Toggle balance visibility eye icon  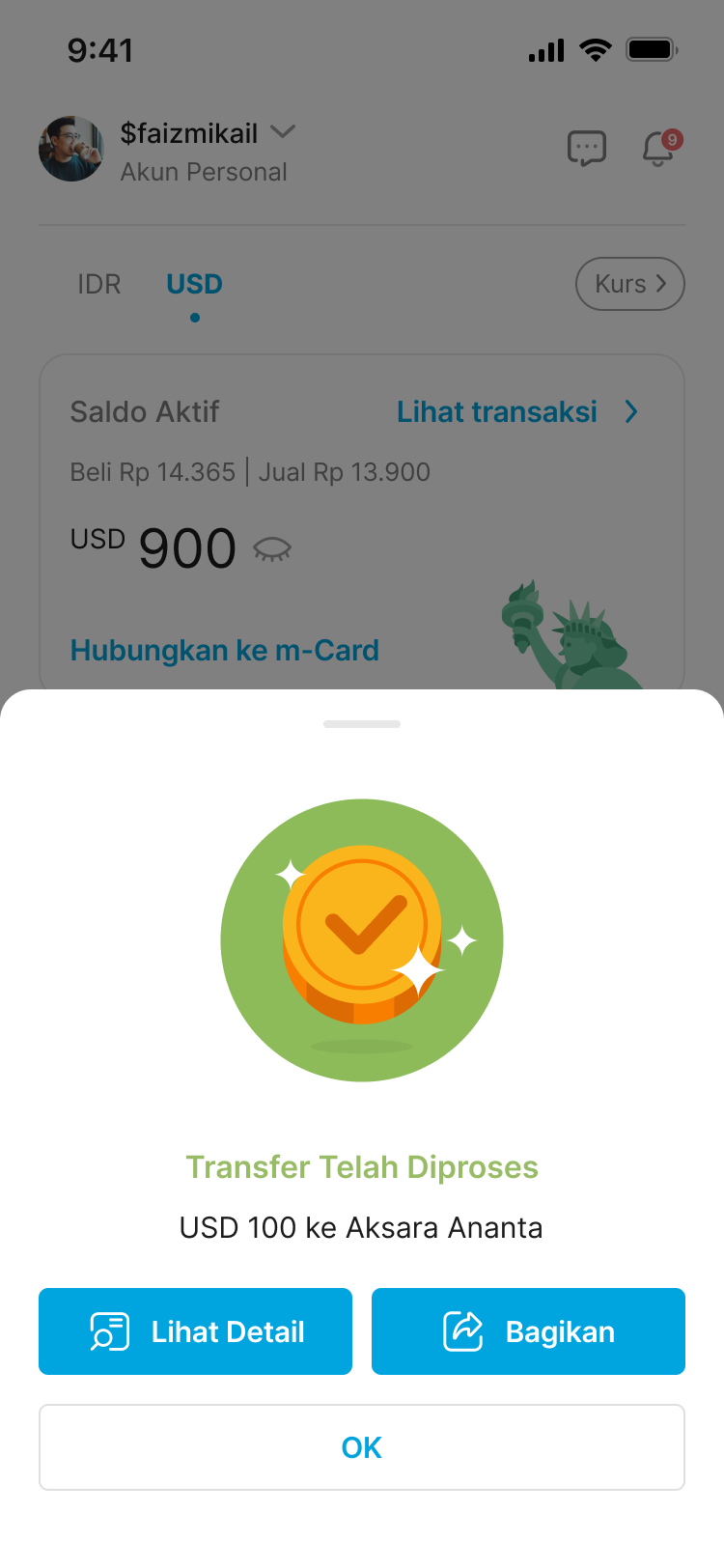point(272,550)
